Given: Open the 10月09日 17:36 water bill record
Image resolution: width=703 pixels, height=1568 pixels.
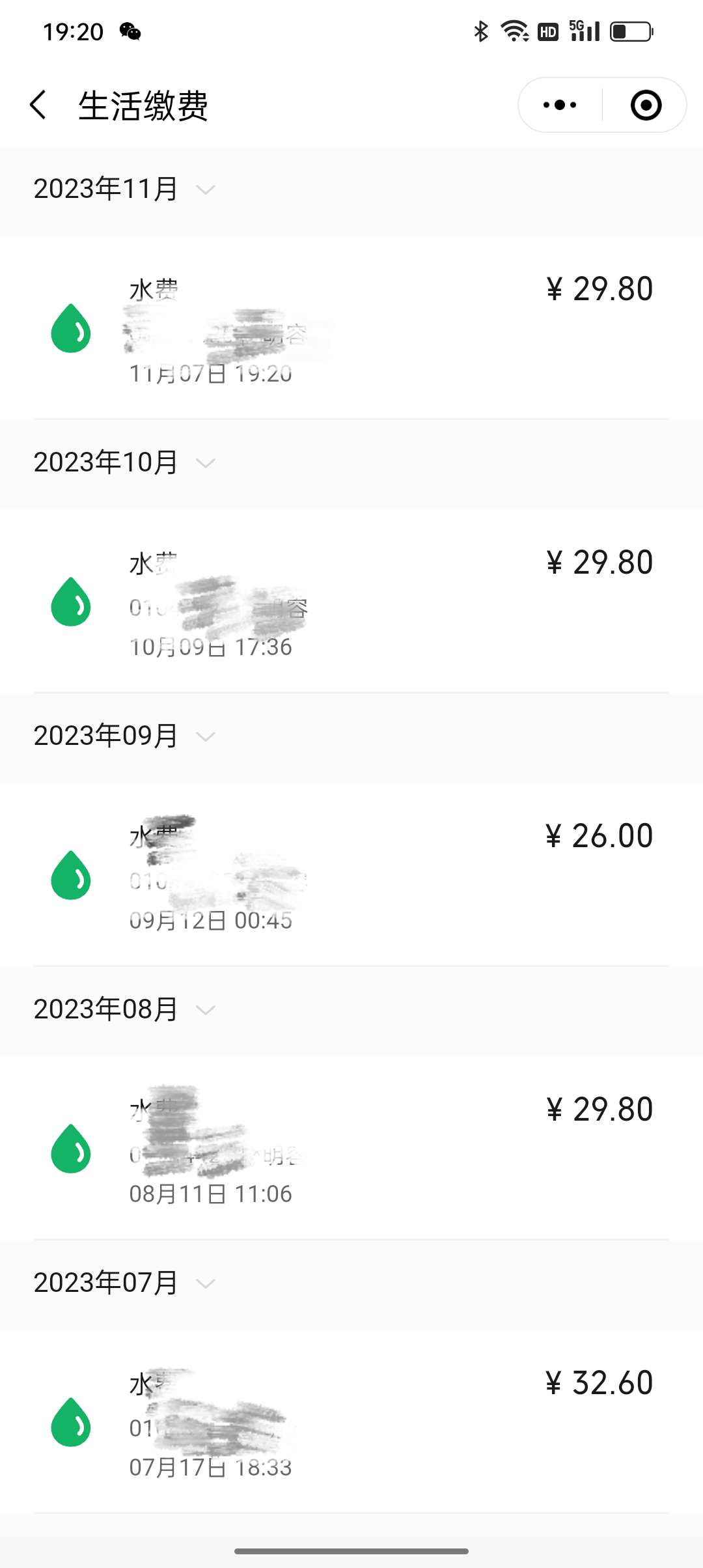Looking at the screenshot, I should pos(351,602).
